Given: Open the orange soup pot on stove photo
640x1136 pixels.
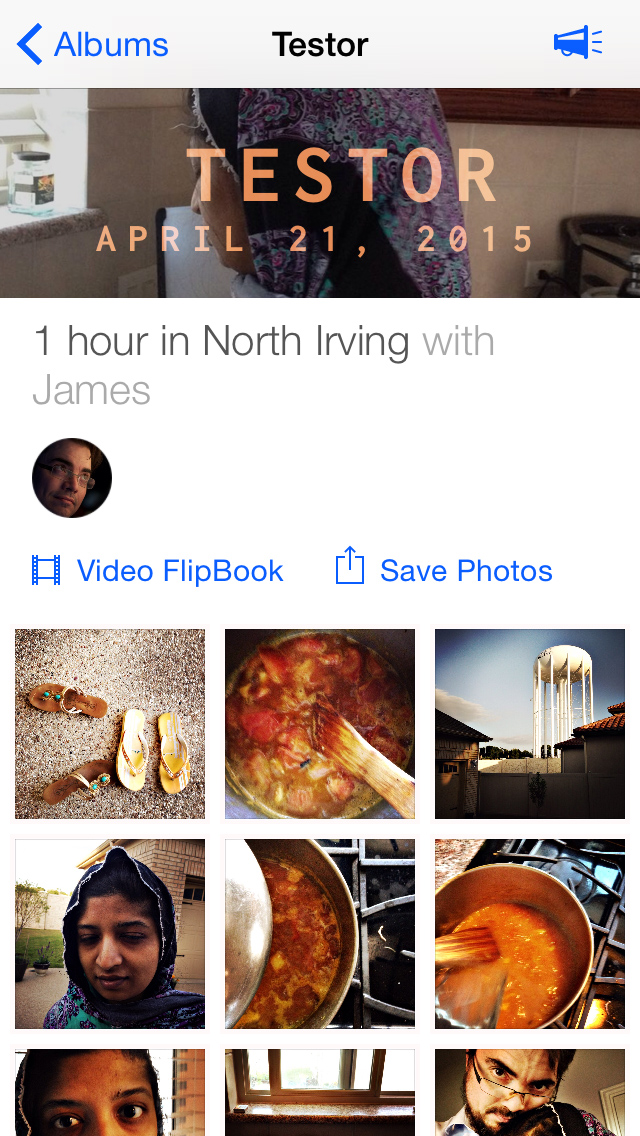Looking at the screenshot, I should [x=530, y=934].
